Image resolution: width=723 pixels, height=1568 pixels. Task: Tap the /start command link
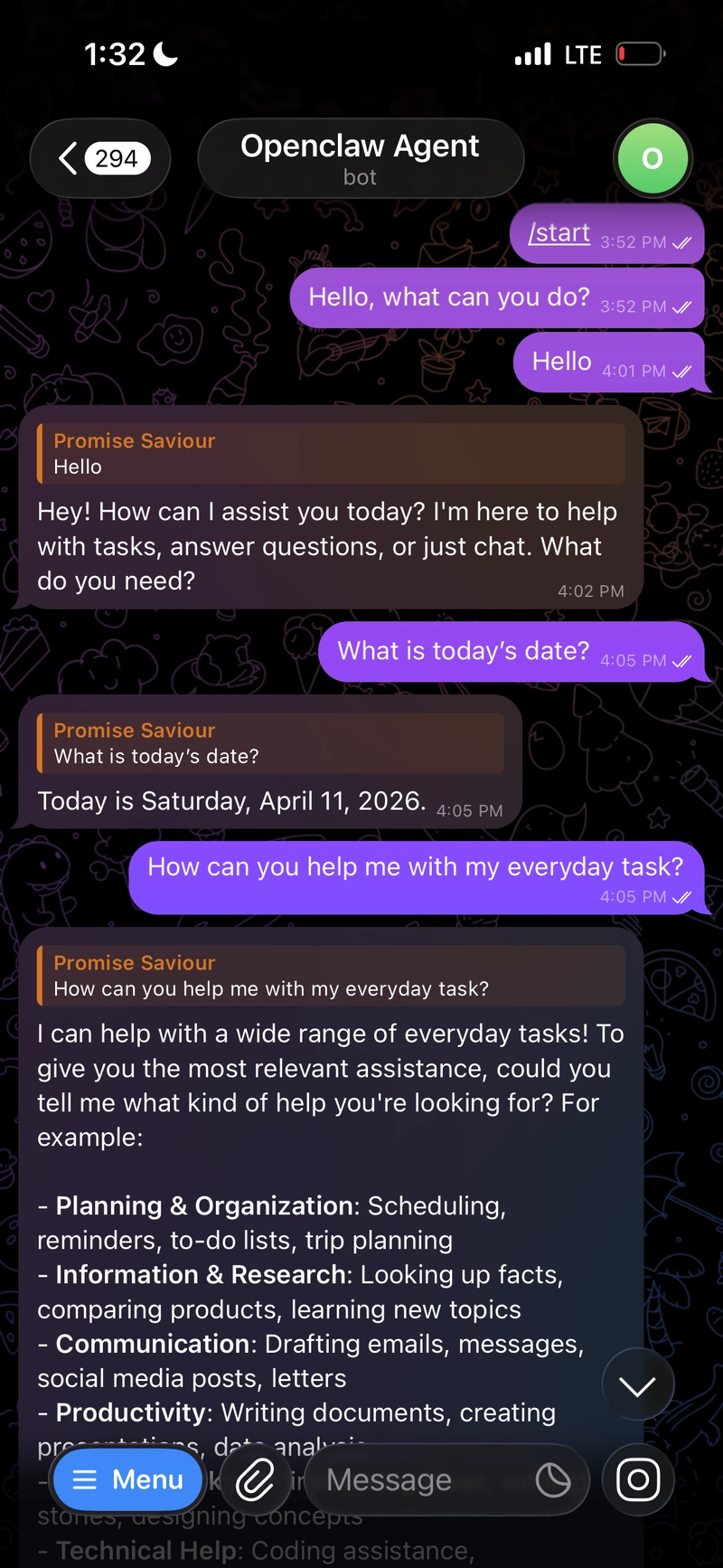(559, 233)
